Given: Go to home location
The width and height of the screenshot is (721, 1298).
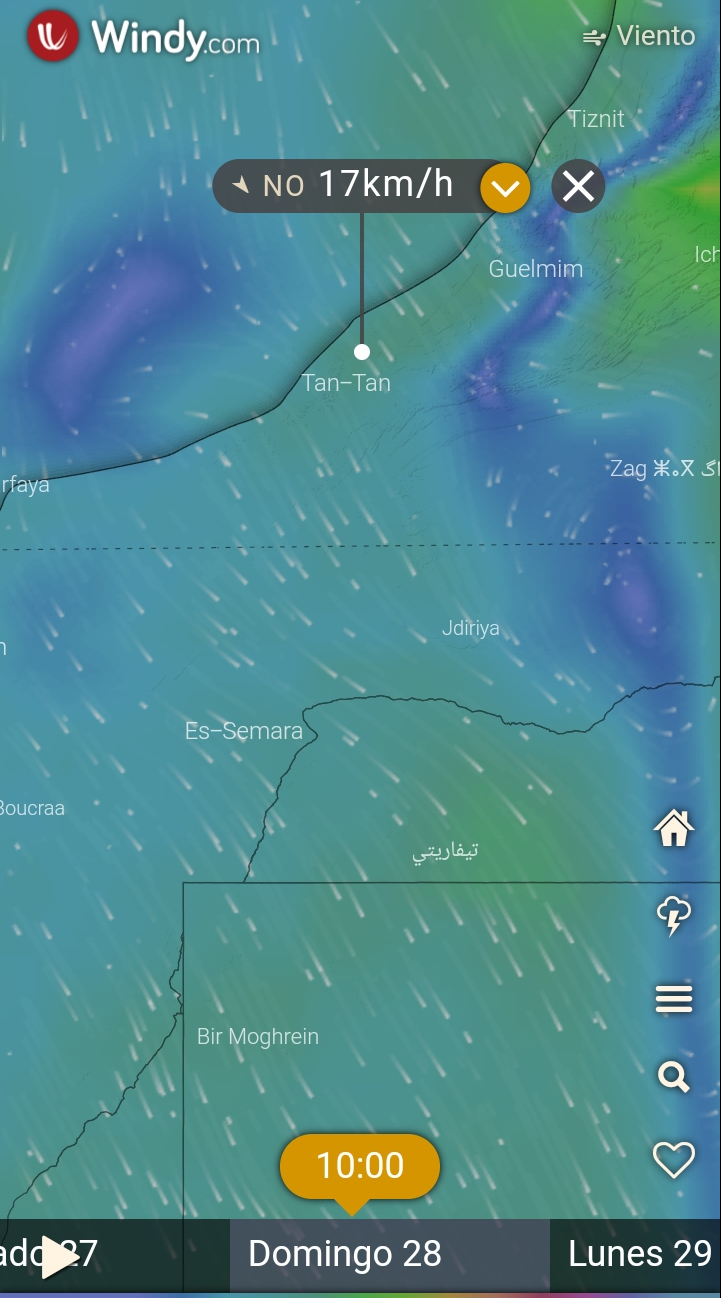Looking at the screenshot, I should click(x=673, y=828).
